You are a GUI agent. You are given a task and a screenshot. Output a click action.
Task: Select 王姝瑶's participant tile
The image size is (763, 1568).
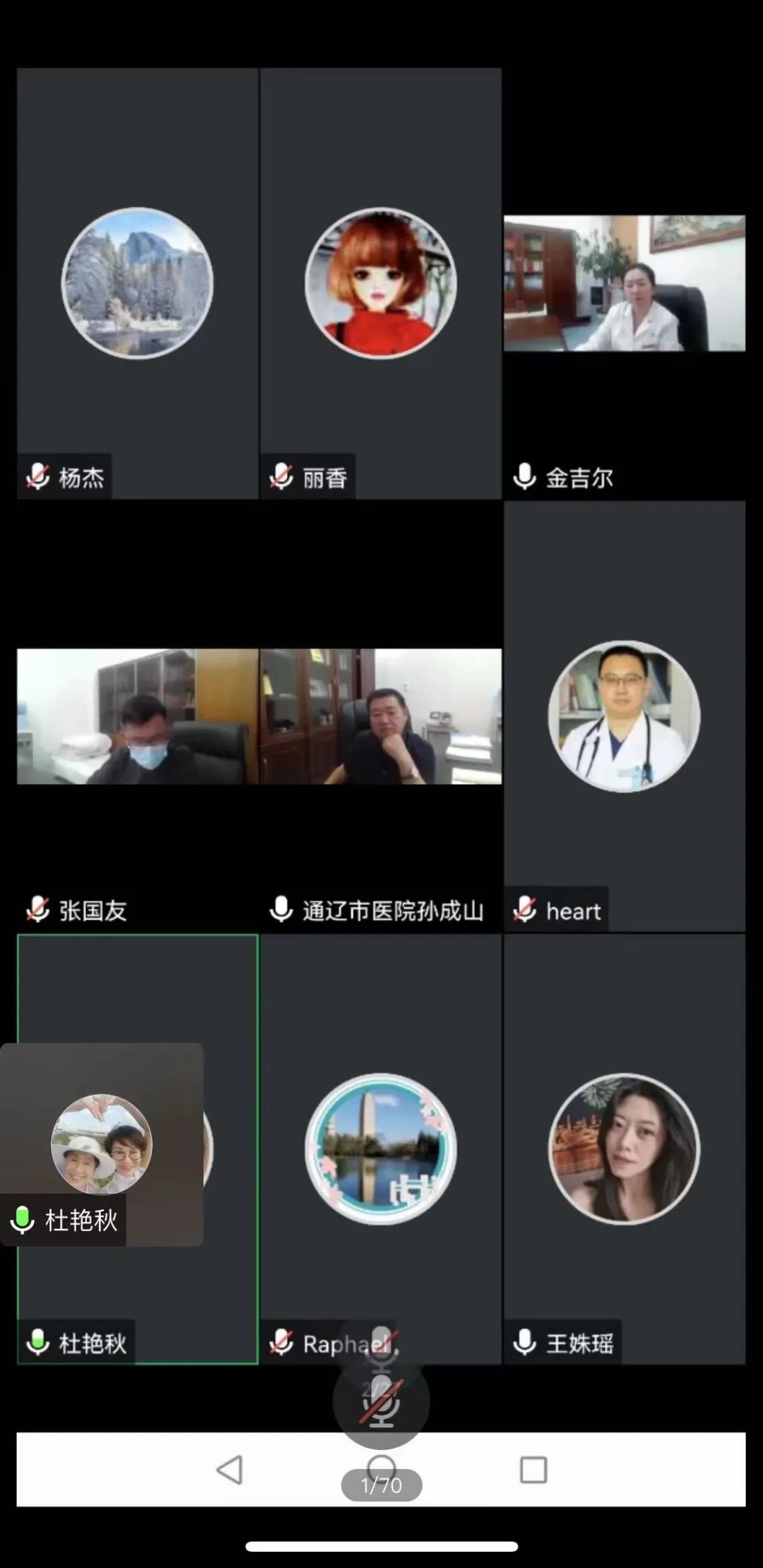pyautogui.click(x=625, y=1149)
